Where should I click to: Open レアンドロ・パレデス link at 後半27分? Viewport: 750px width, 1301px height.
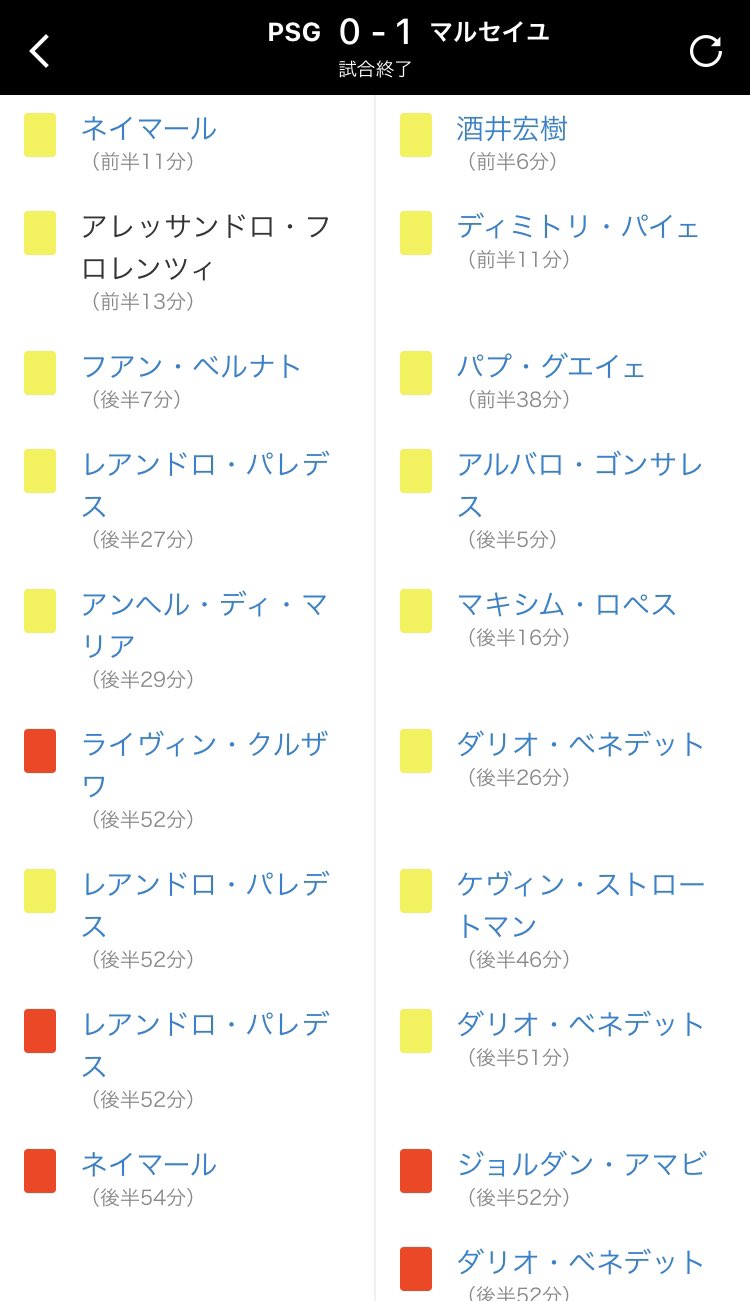[x=205, y=485]
